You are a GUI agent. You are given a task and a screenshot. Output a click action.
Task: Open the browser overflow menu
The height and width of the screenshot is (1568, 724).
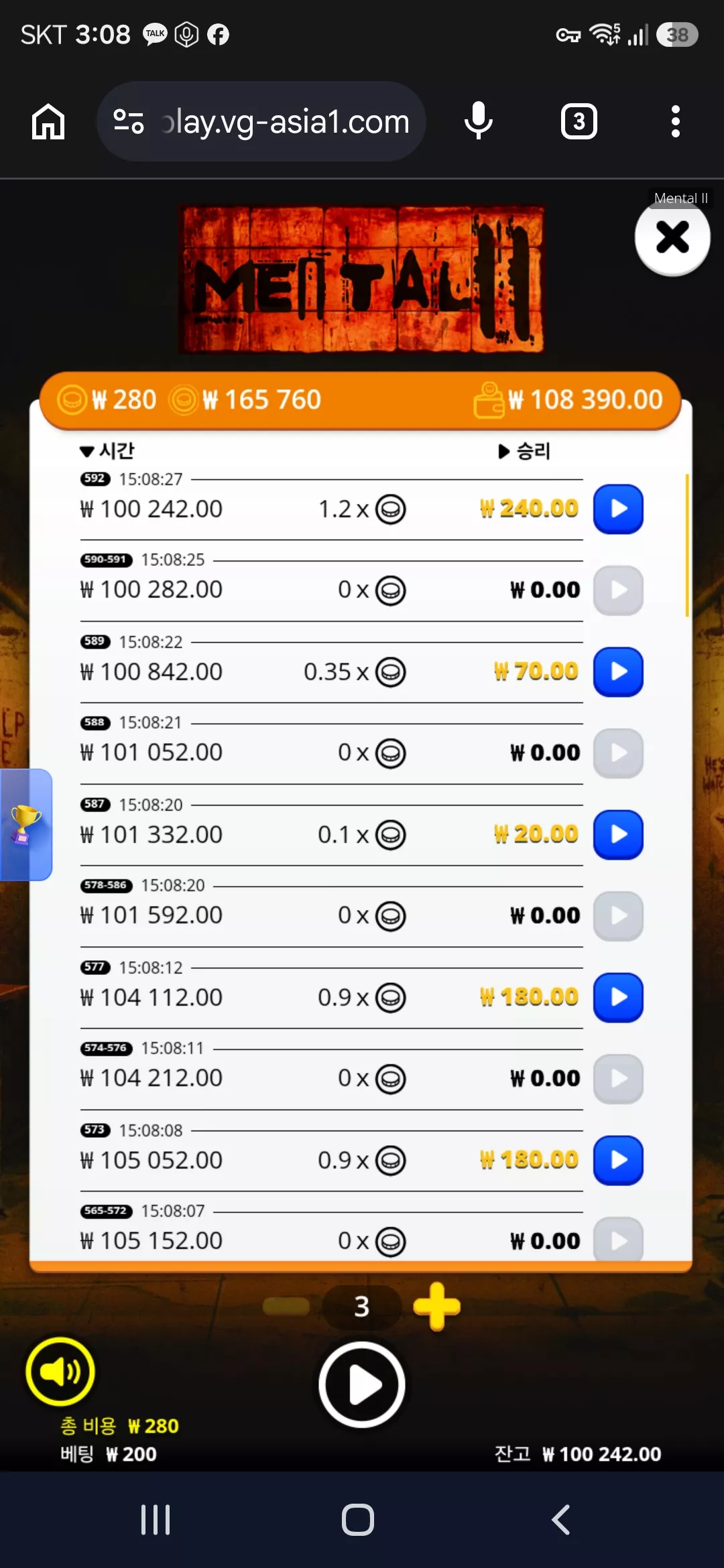(676, 122)
